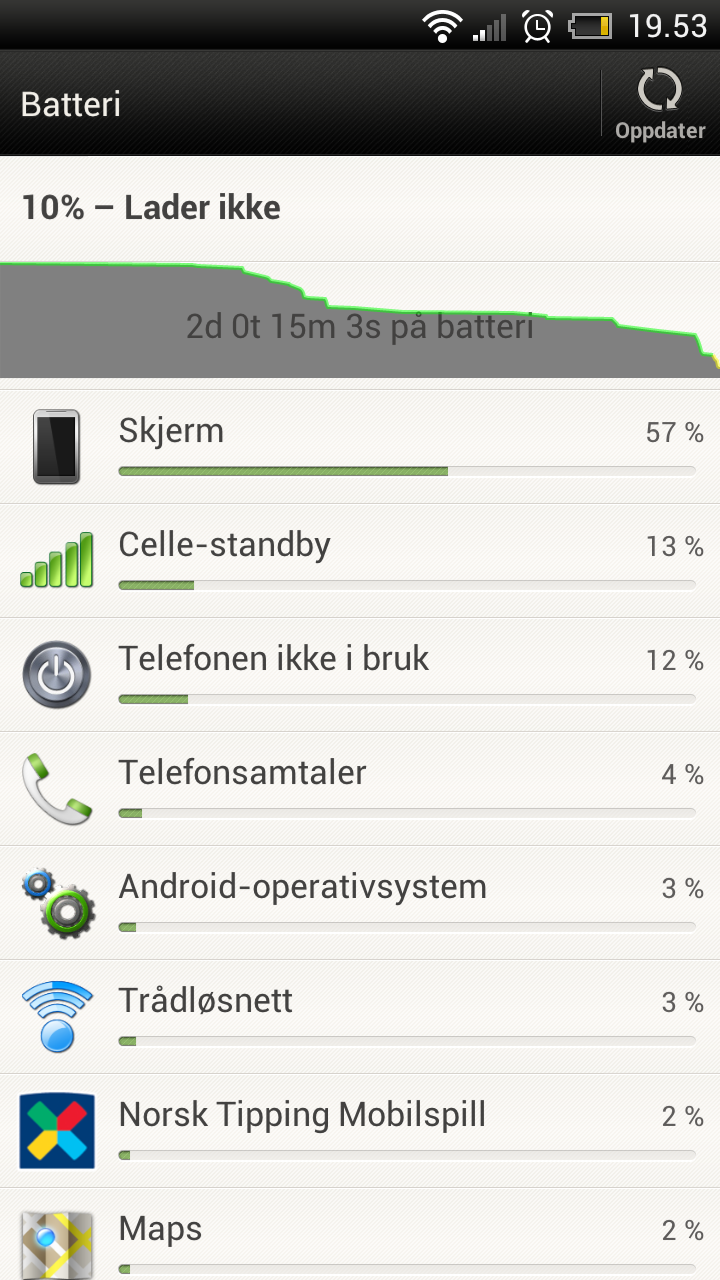Refresh battery stats with Oppdater
The width and height of the screenshot is (720, 1280).
tap(660, 104)
